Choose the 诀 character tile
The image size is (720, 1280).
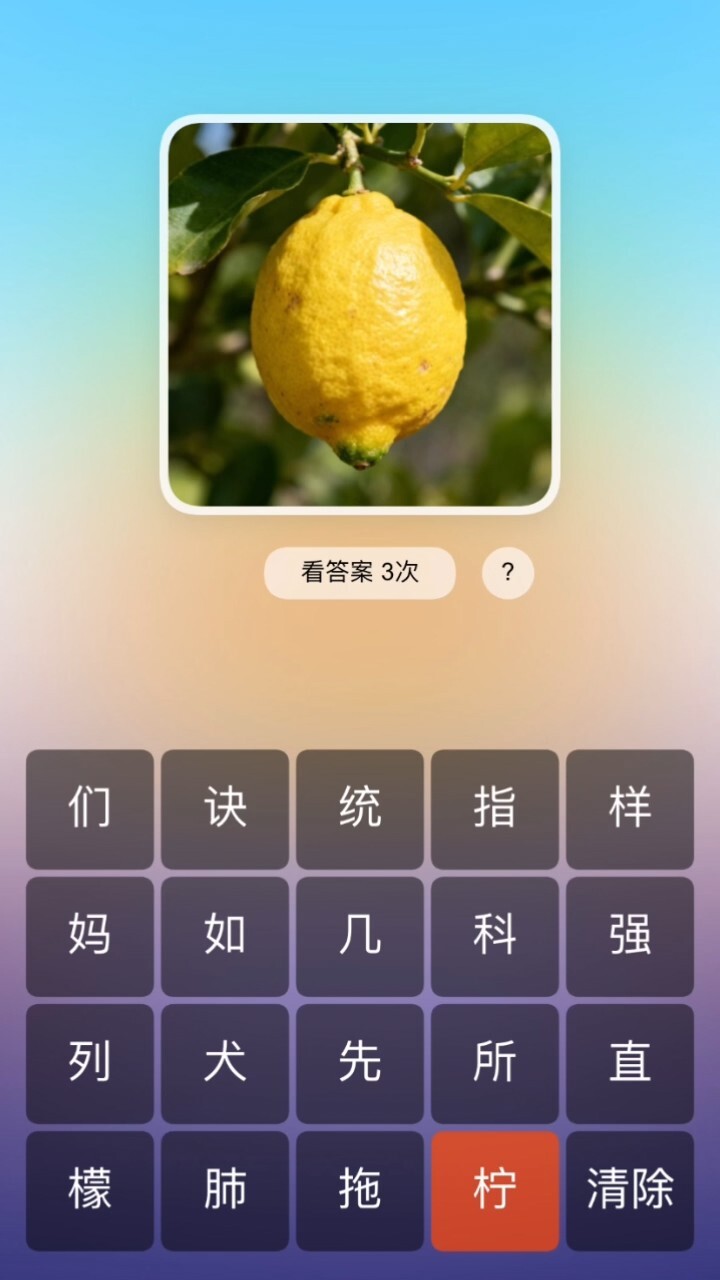click(x=224, y=808)
